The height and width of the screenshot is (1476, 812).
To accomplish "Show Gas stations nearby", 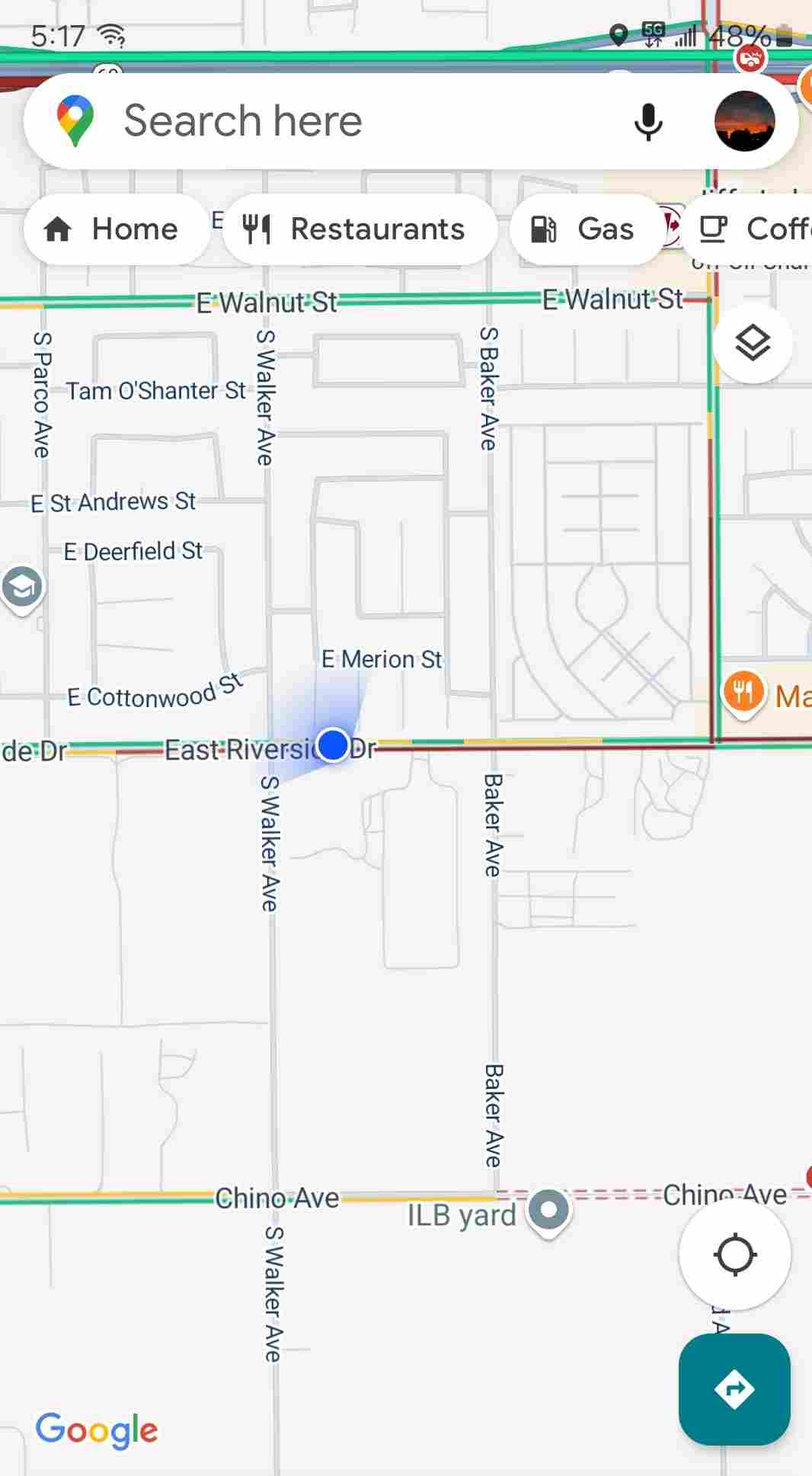I will click(x=586, y=229).
